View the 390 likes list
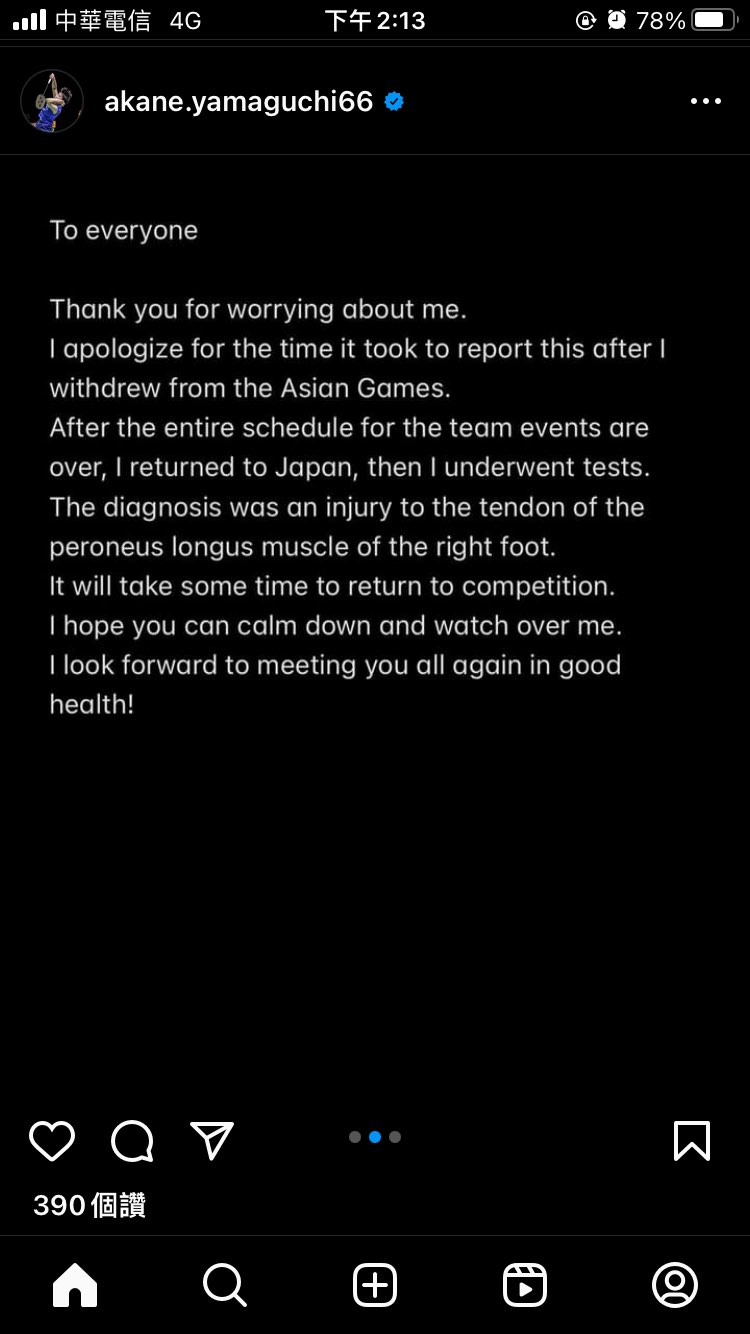Image resolution: width=750 pixels, height=1334 pixels. [90, 1205]
